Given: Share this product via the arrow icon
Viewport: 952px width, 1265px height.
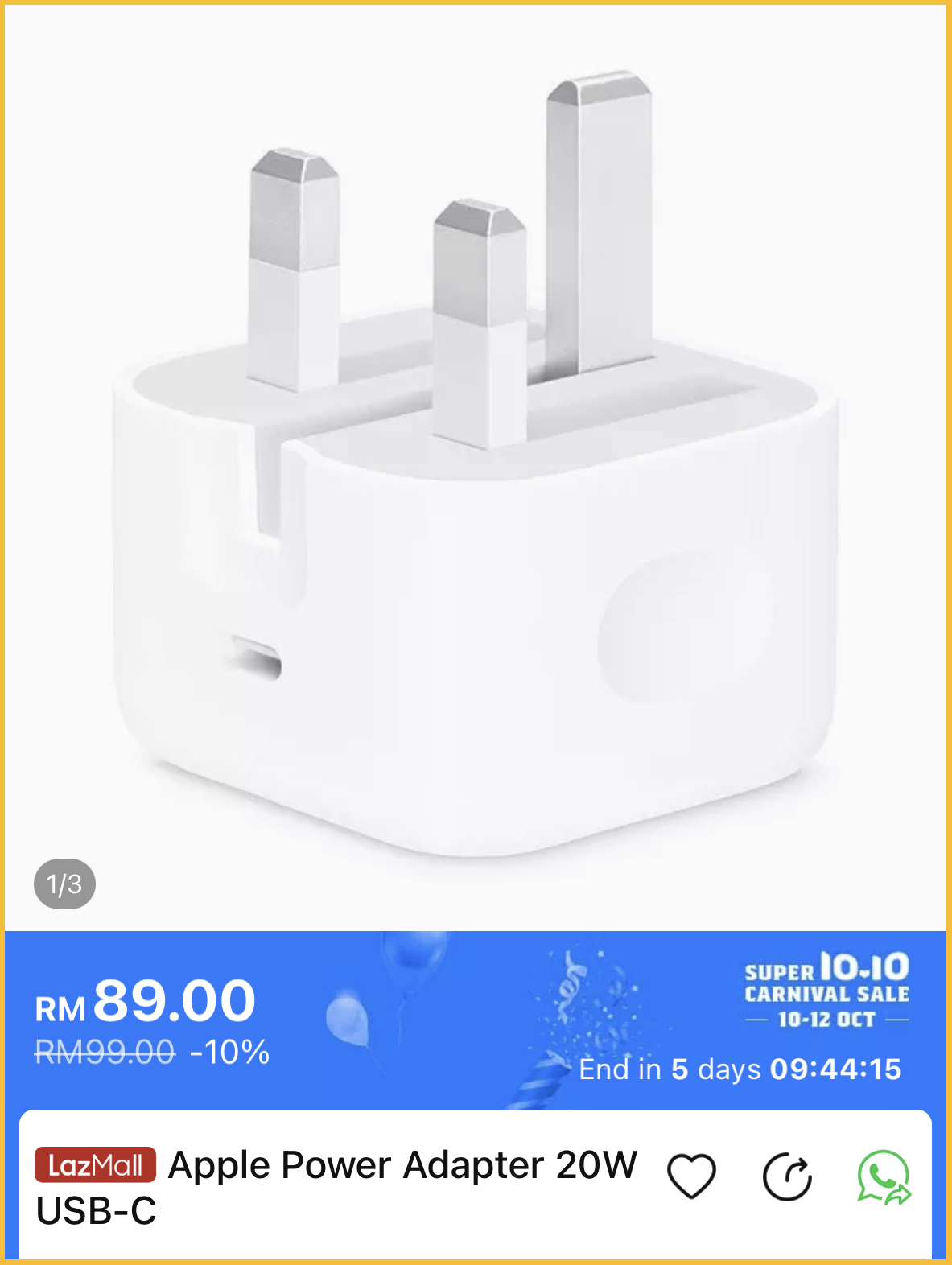Looking at the screenshot, I should coord(787,1177).
